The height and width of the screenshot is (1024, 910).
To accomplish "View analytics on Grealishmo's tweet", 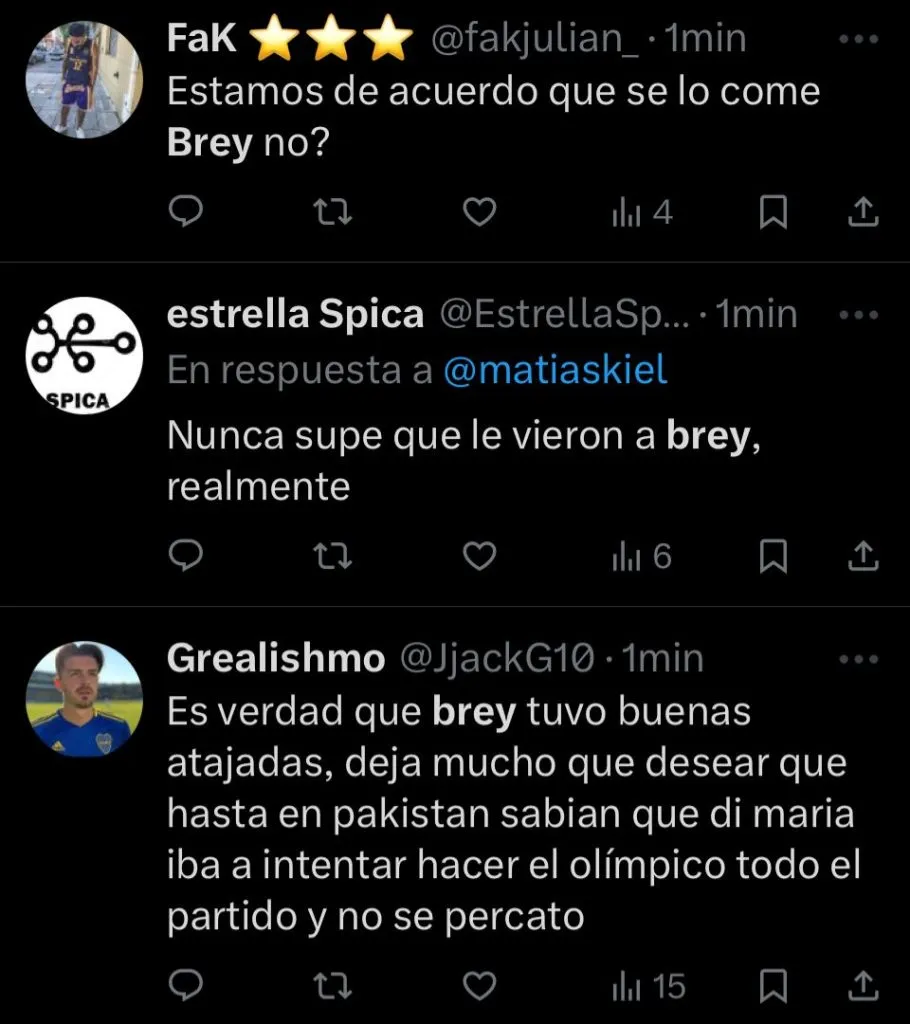I will (648, 987).
